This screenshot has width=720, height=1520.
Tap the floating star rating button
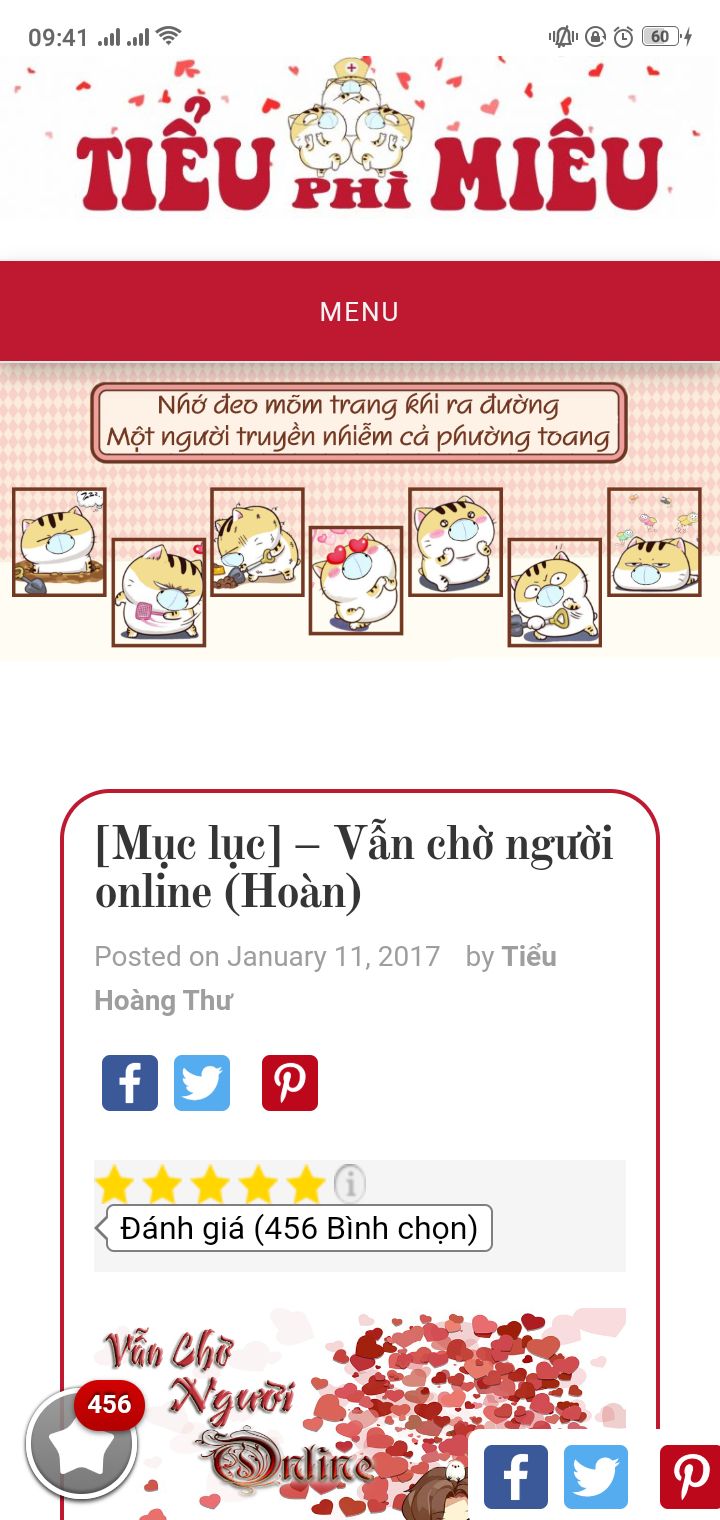[80, 1444]
